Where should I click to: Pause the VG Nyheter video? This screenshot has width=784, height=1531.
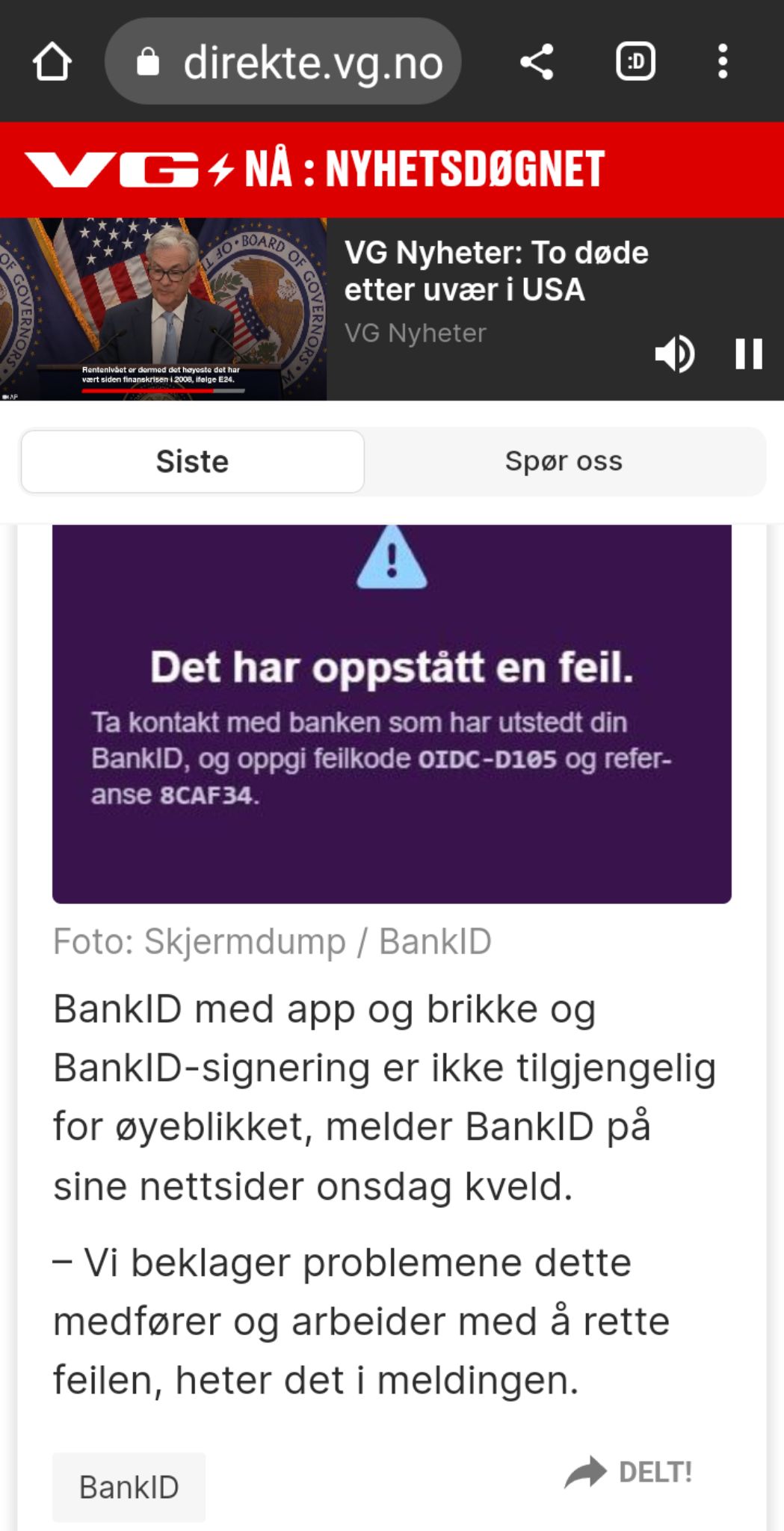[x=748, y=354]
